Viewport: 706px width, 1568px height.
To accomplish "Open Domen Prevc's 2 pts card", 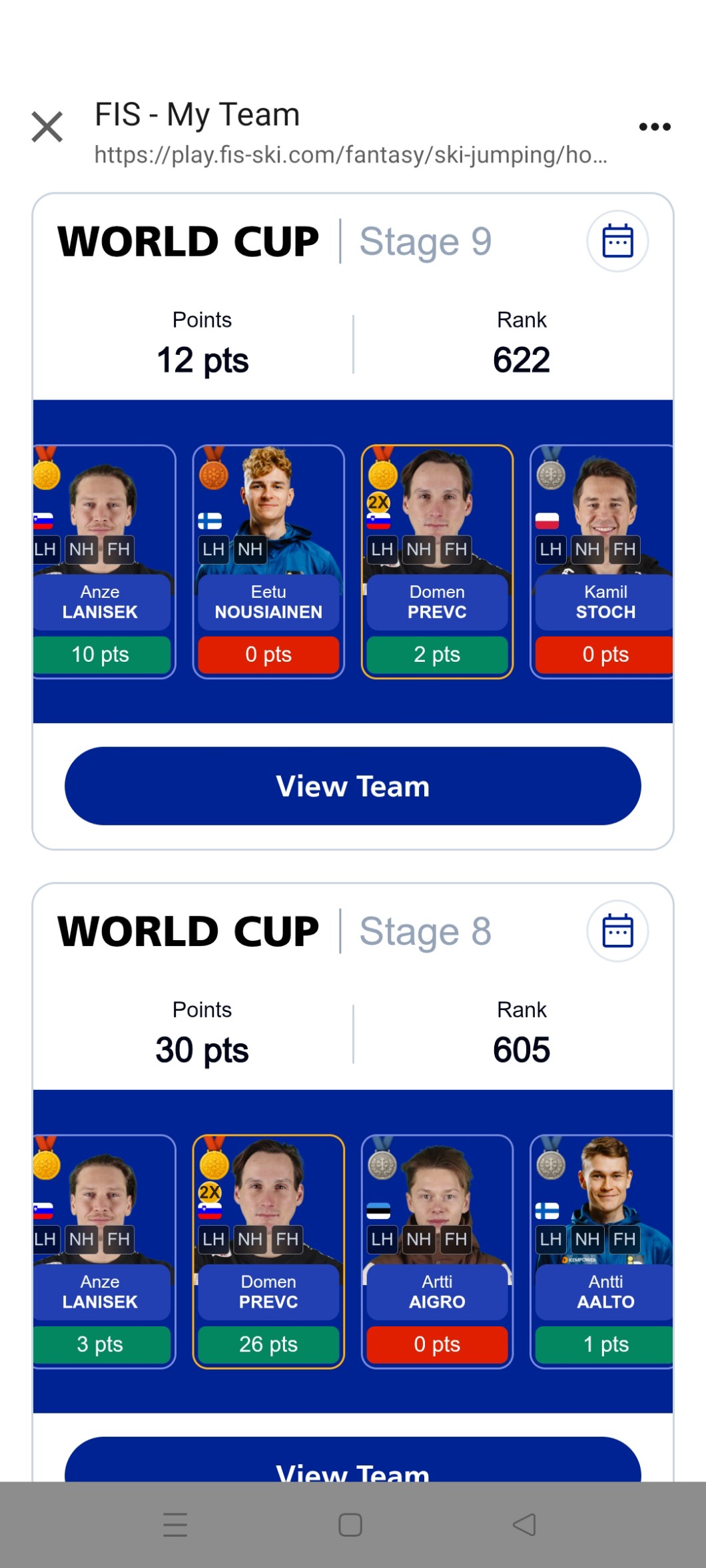I will pyautogui.click(x=437, y=562).
